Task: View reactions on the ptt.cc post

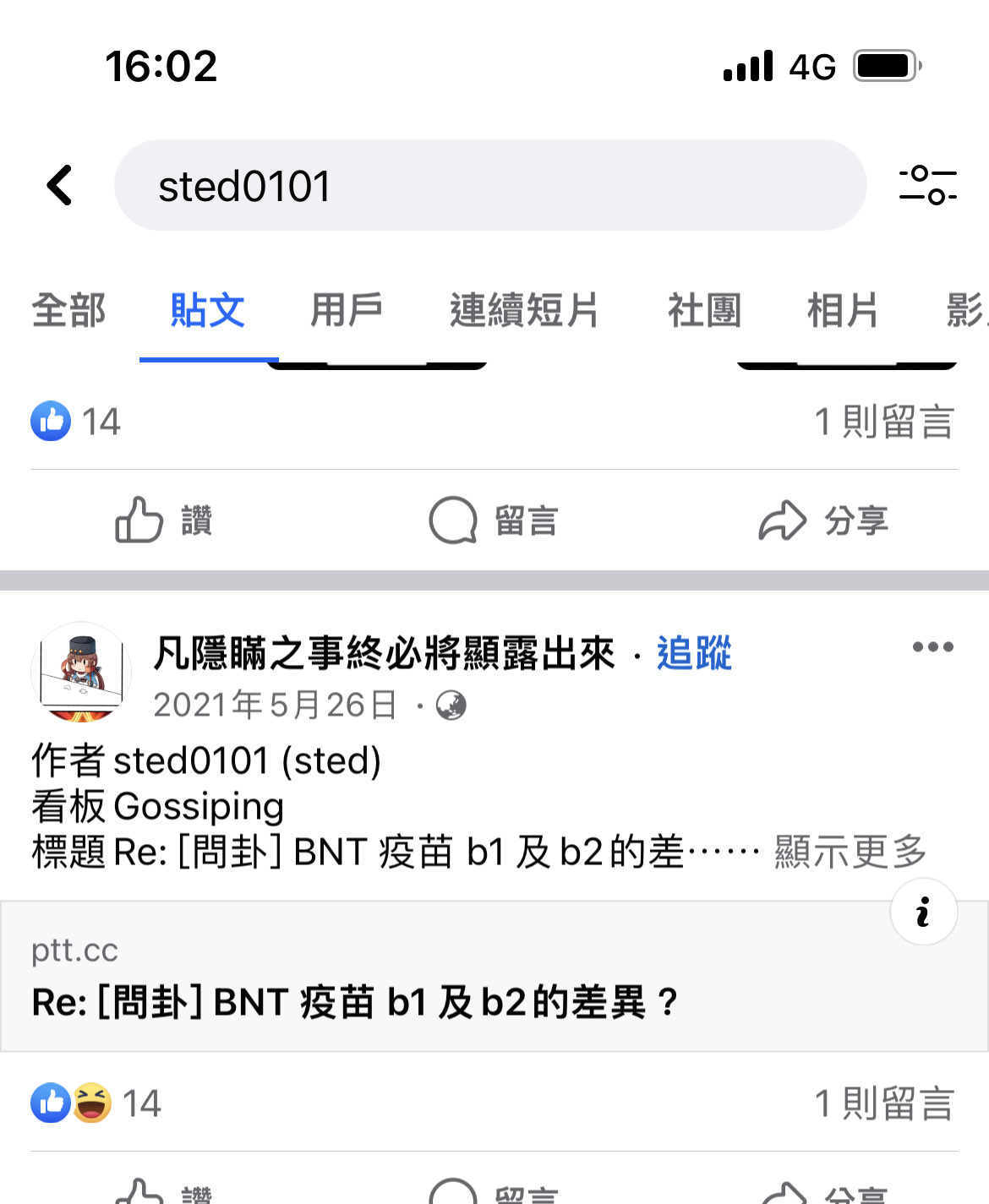Action: pyautogui.click(x=95, y=1103)
